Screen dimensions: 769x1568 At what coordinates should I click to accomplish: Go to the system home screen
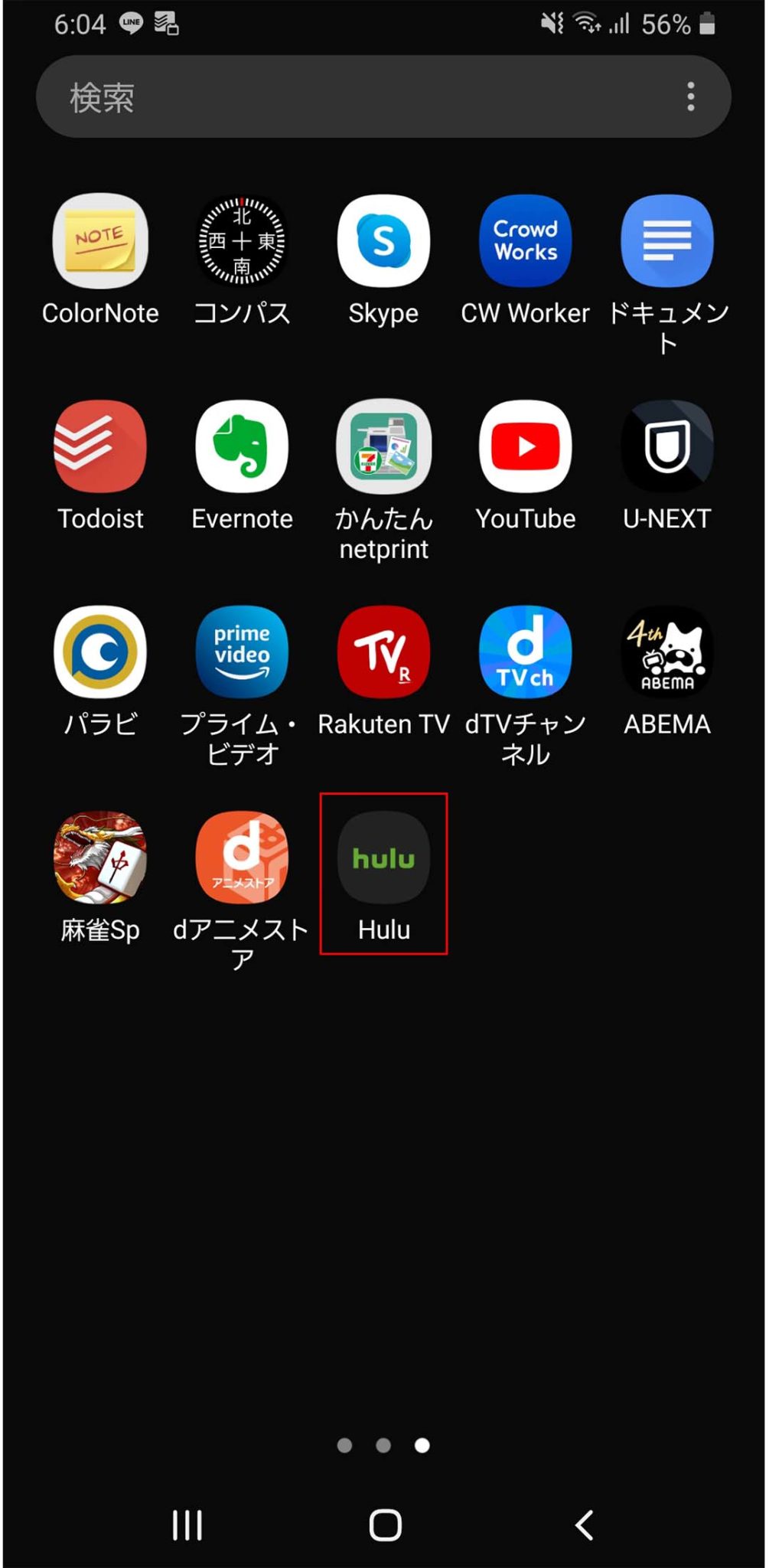(385, 1525)
